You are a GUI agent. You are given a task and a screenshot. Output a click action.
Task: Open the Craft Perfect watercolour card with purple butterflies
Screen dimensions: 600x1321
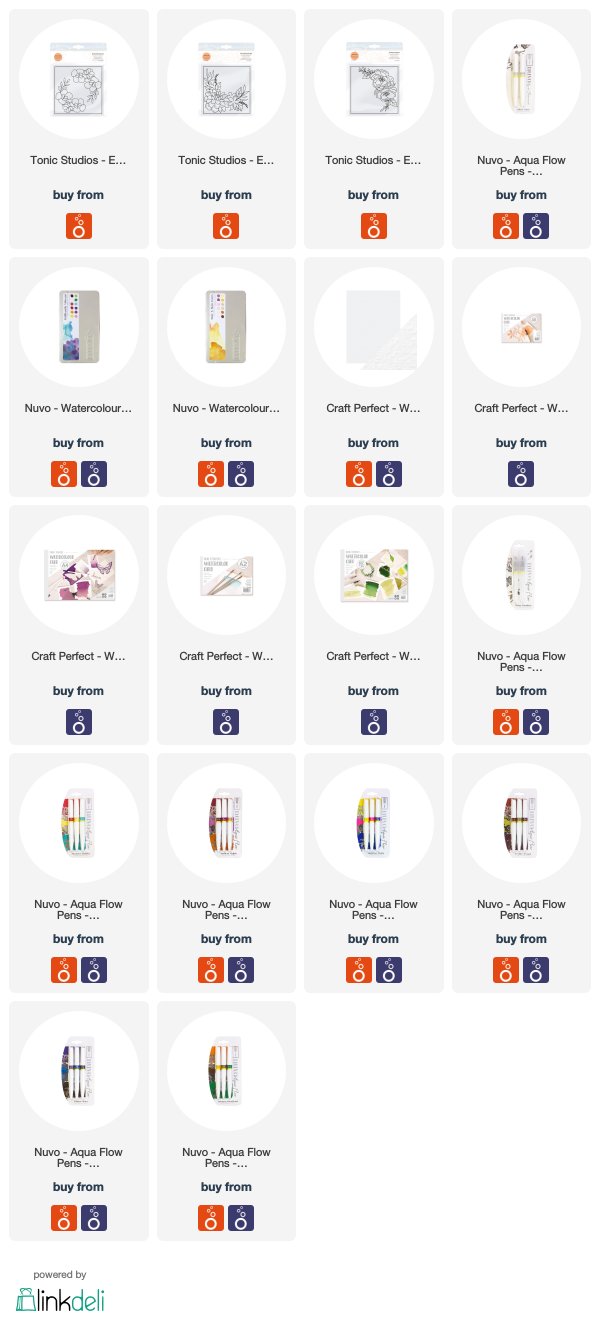(78, 625)
